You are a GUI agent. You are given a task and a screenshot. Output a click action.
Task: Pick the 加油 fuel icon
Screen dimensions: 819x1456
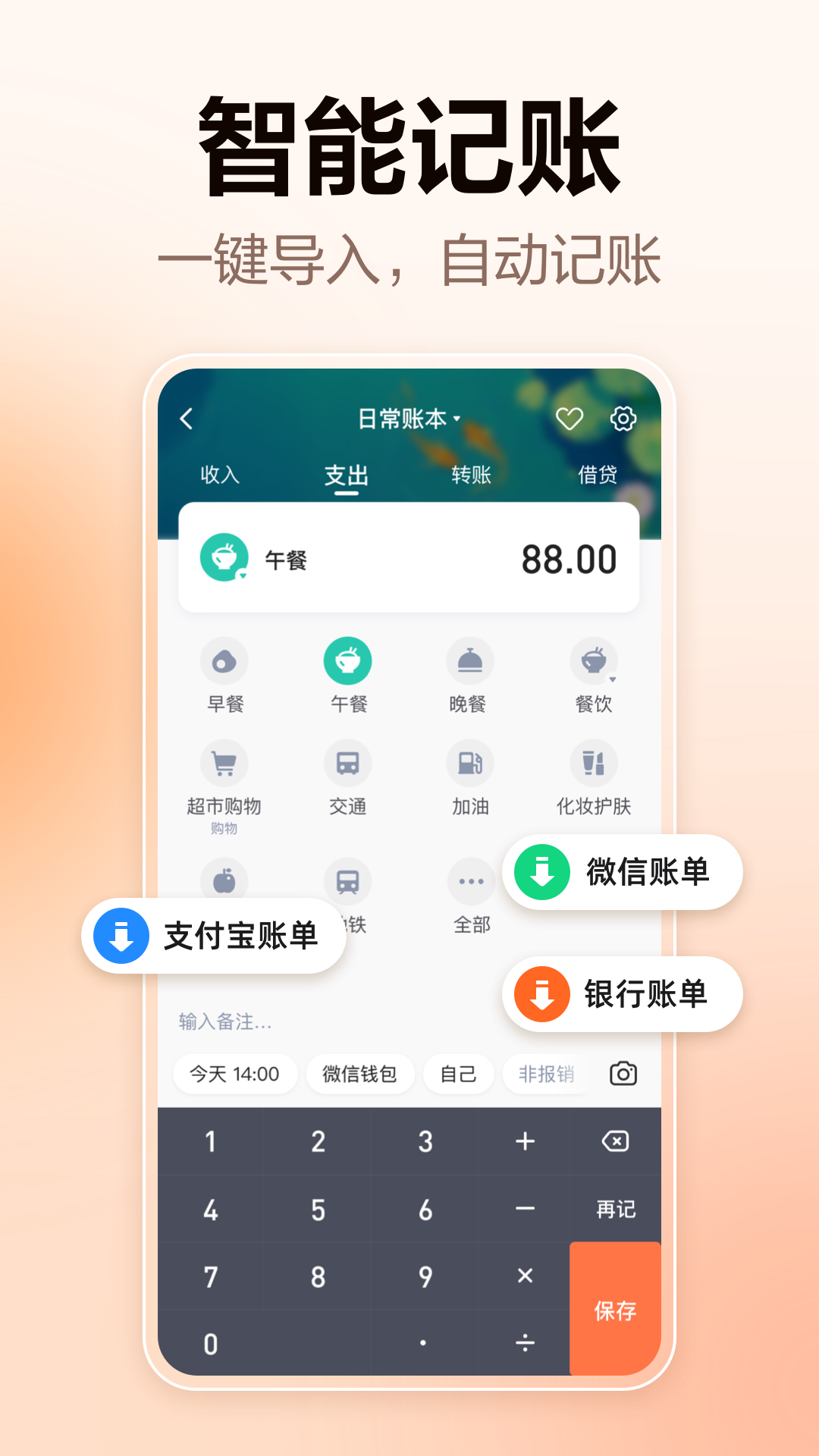pyautogui.click(x=470, y=764)
